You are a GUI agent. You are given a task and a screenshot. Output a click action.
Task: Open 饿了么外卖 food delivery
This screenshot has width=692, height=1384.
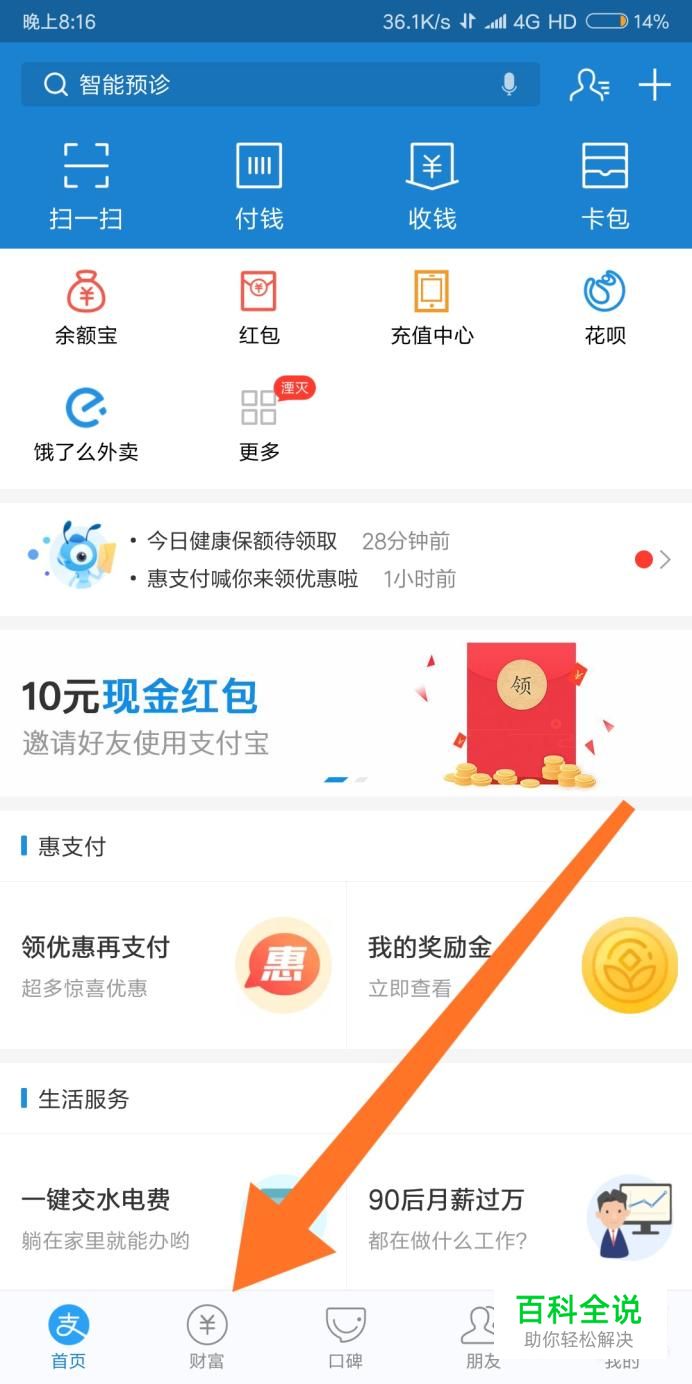pyautogui.click(x=86, y=423)
